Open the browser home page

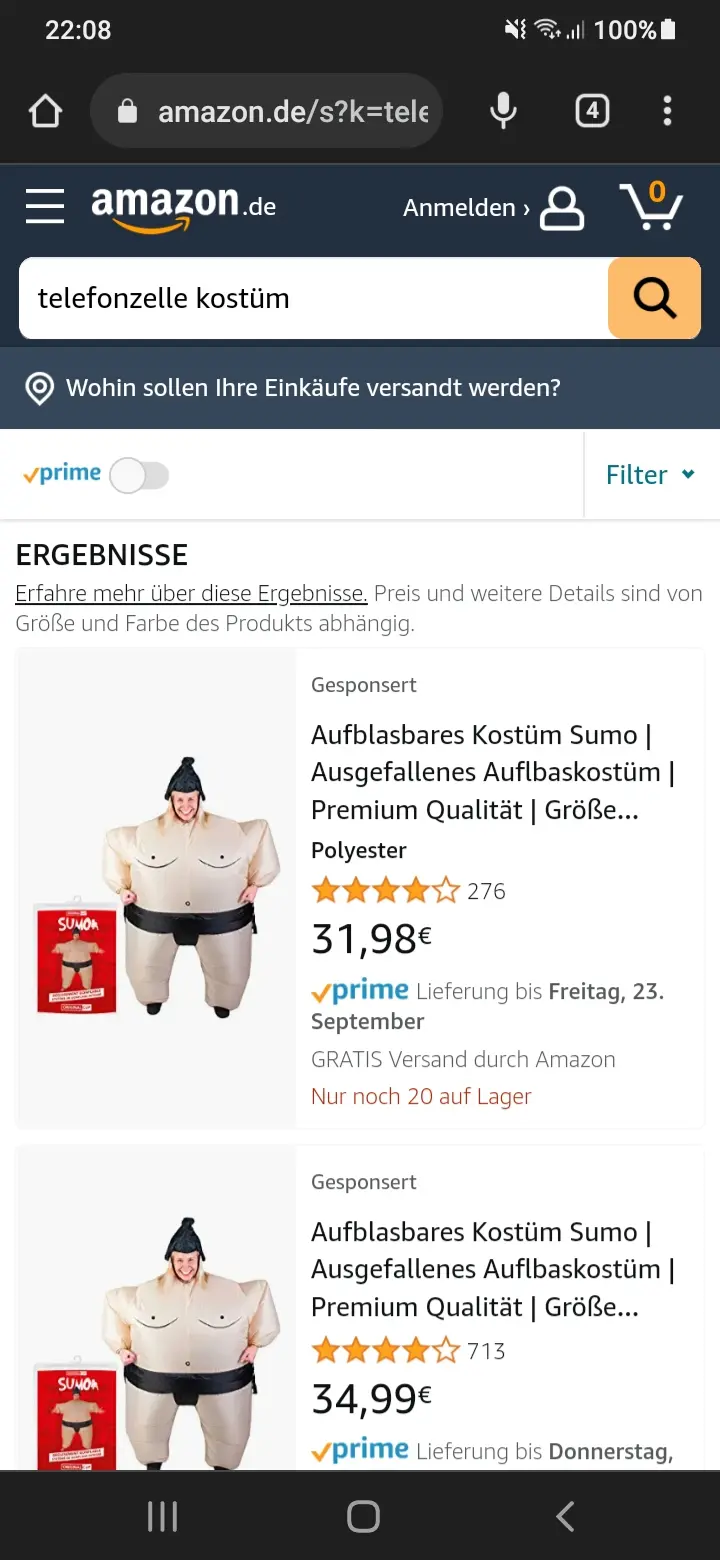pyautogui.click(x=46, y=111)
